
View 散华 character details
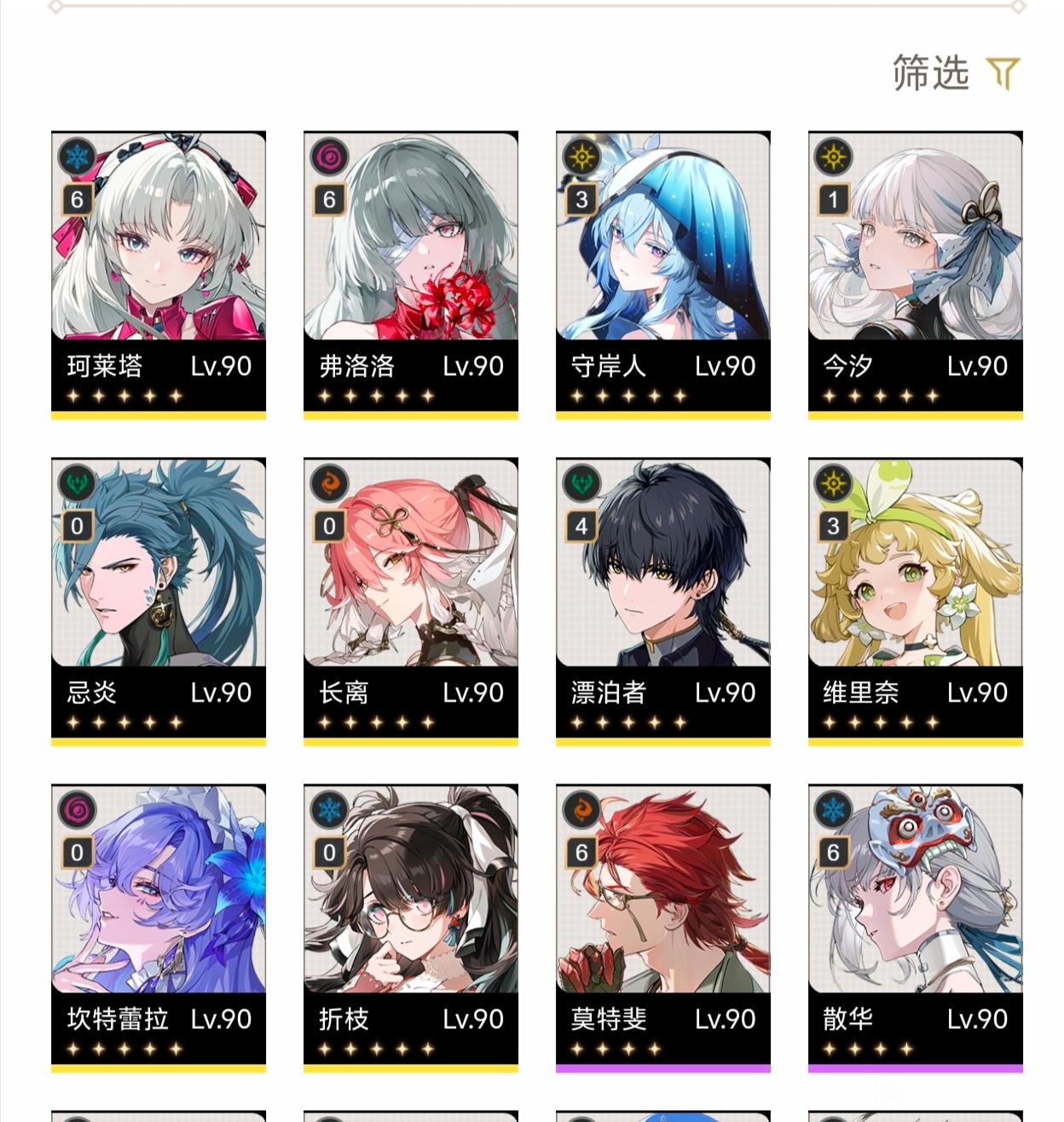(x=915, y=926)
